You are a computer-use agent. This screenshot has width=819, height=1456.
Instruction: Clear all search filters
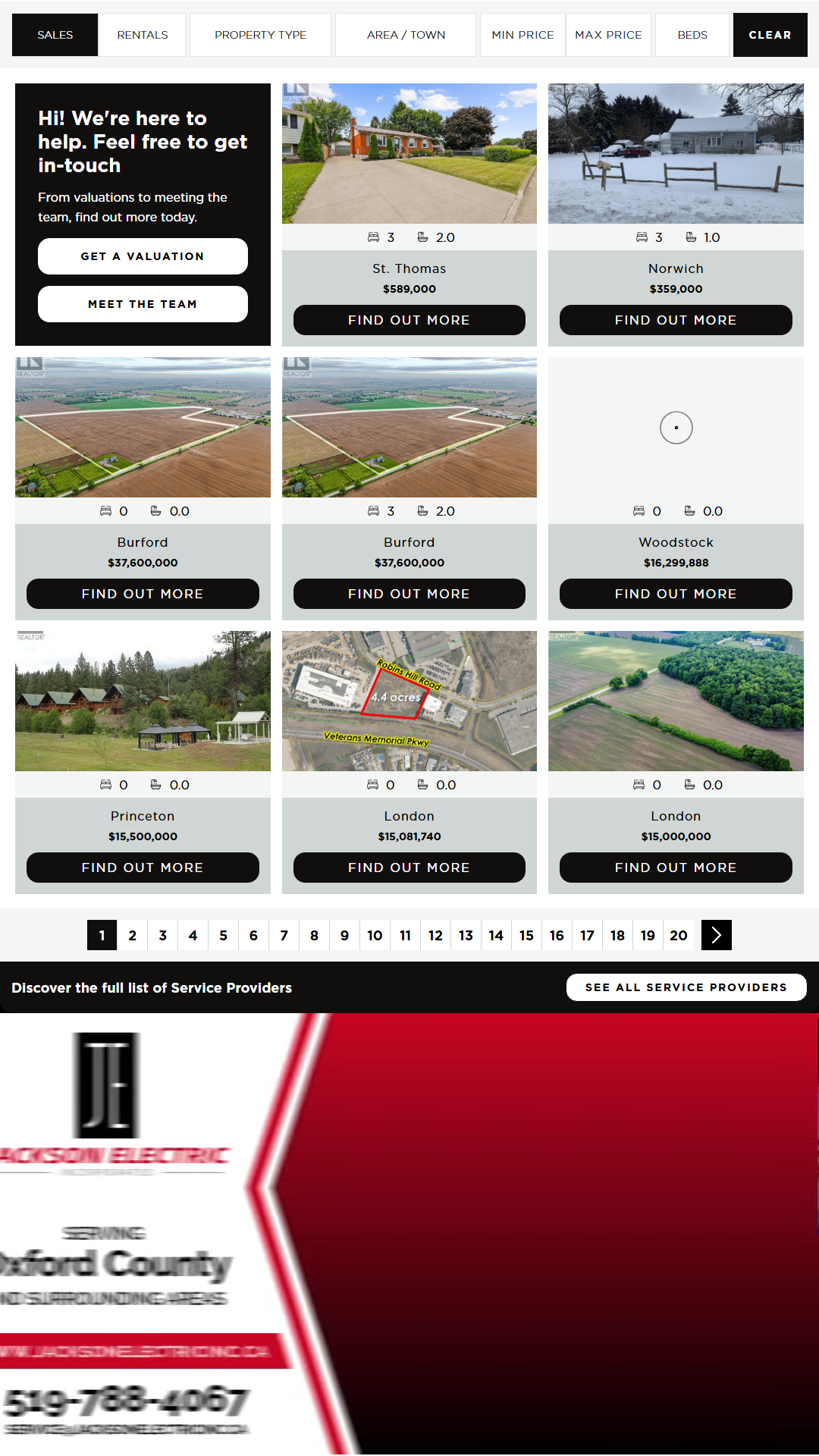pyautogui.click(x=770, y=35)
